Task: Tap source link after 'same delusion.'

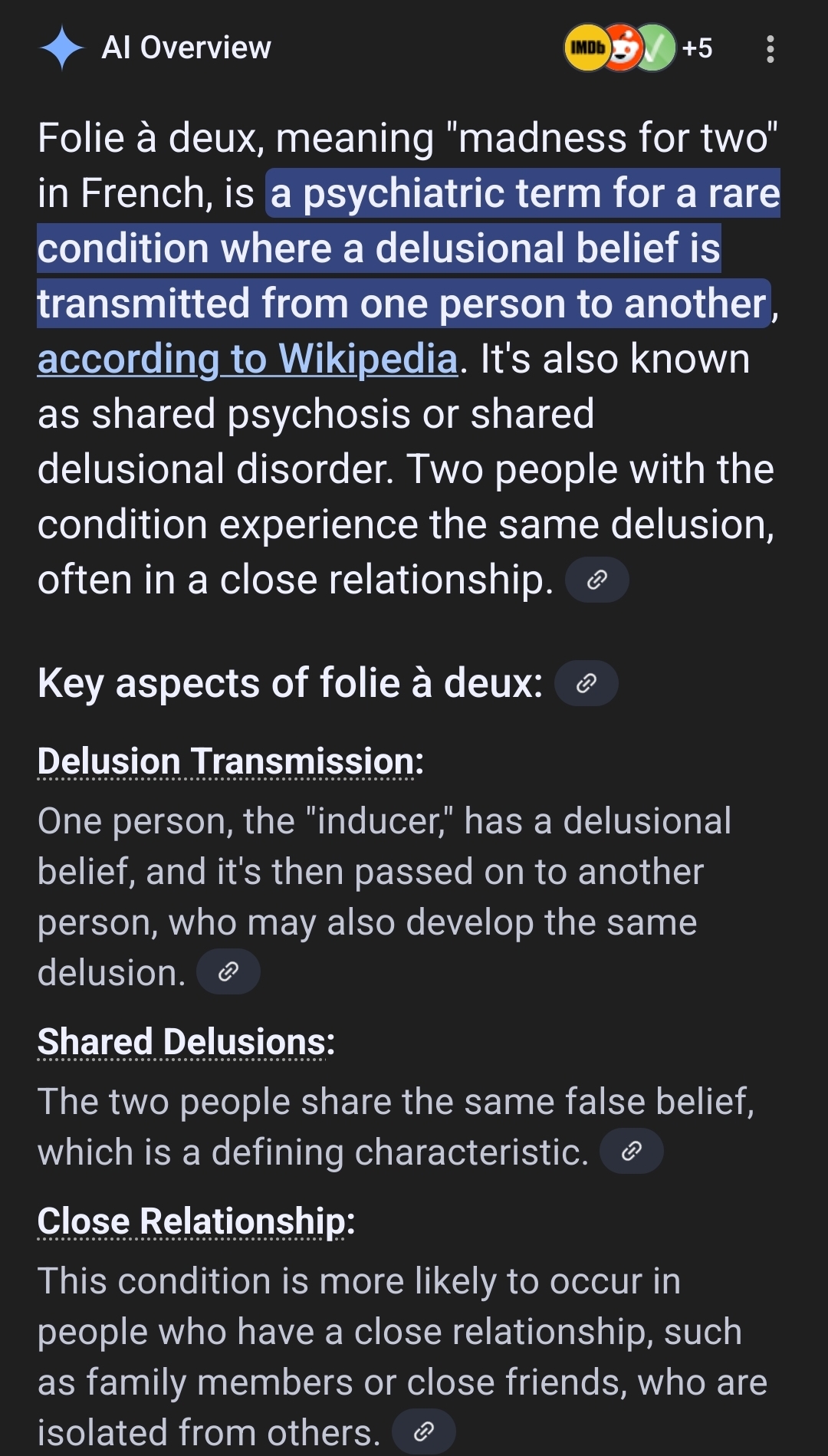Action: [x=228, y=972]
